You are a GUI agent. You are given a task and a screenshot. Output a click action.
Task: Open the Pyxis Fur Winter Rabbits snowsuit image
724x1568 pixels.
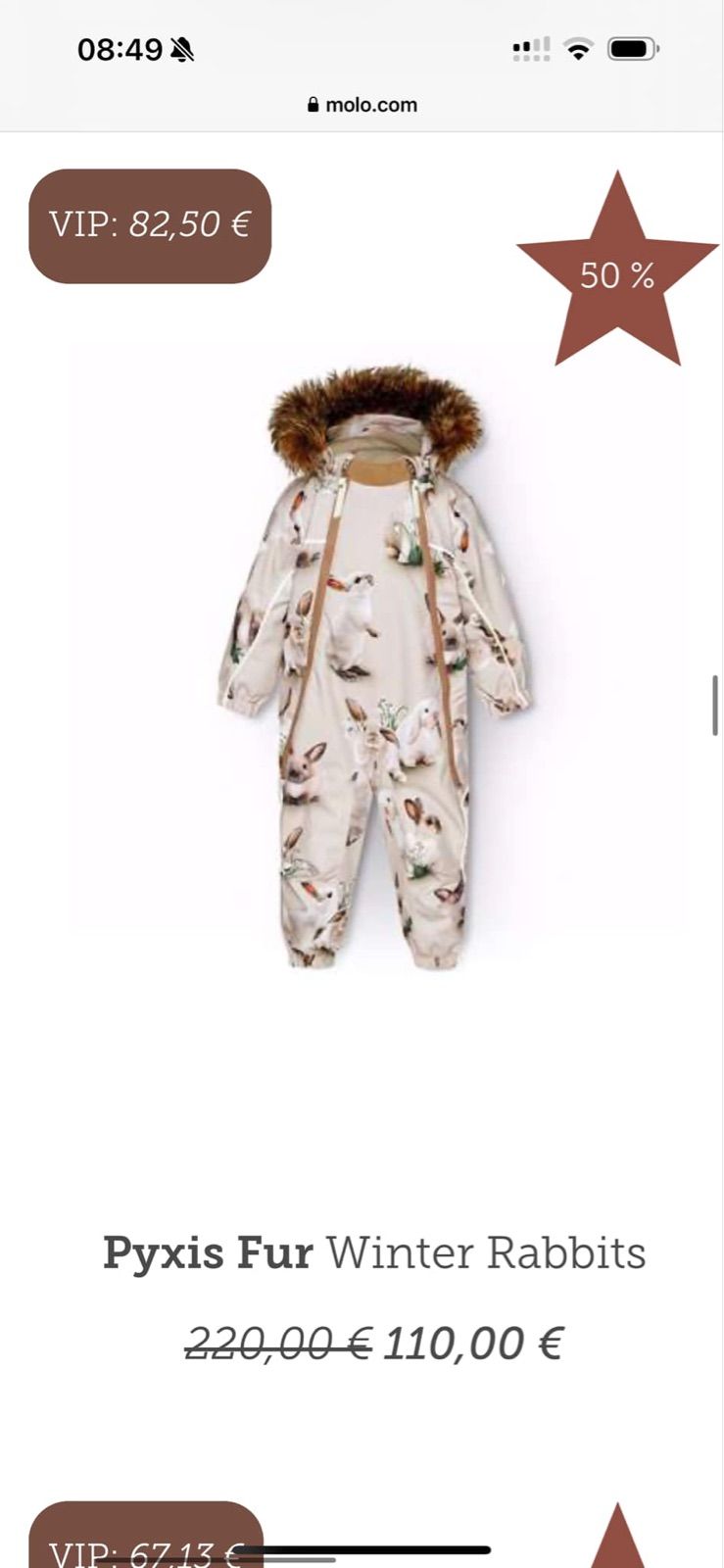click(x=375, y=666)
